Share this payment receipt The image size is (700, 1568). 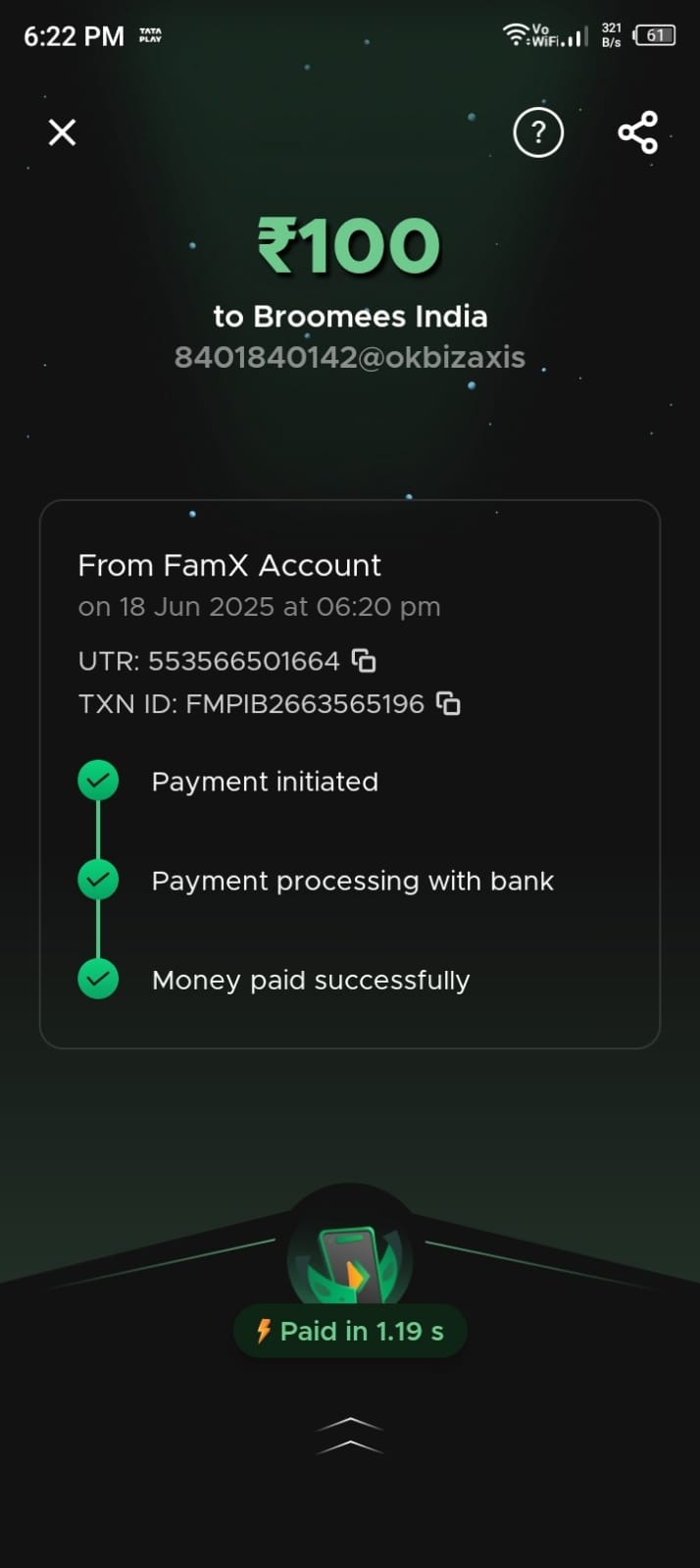point(637,132)
